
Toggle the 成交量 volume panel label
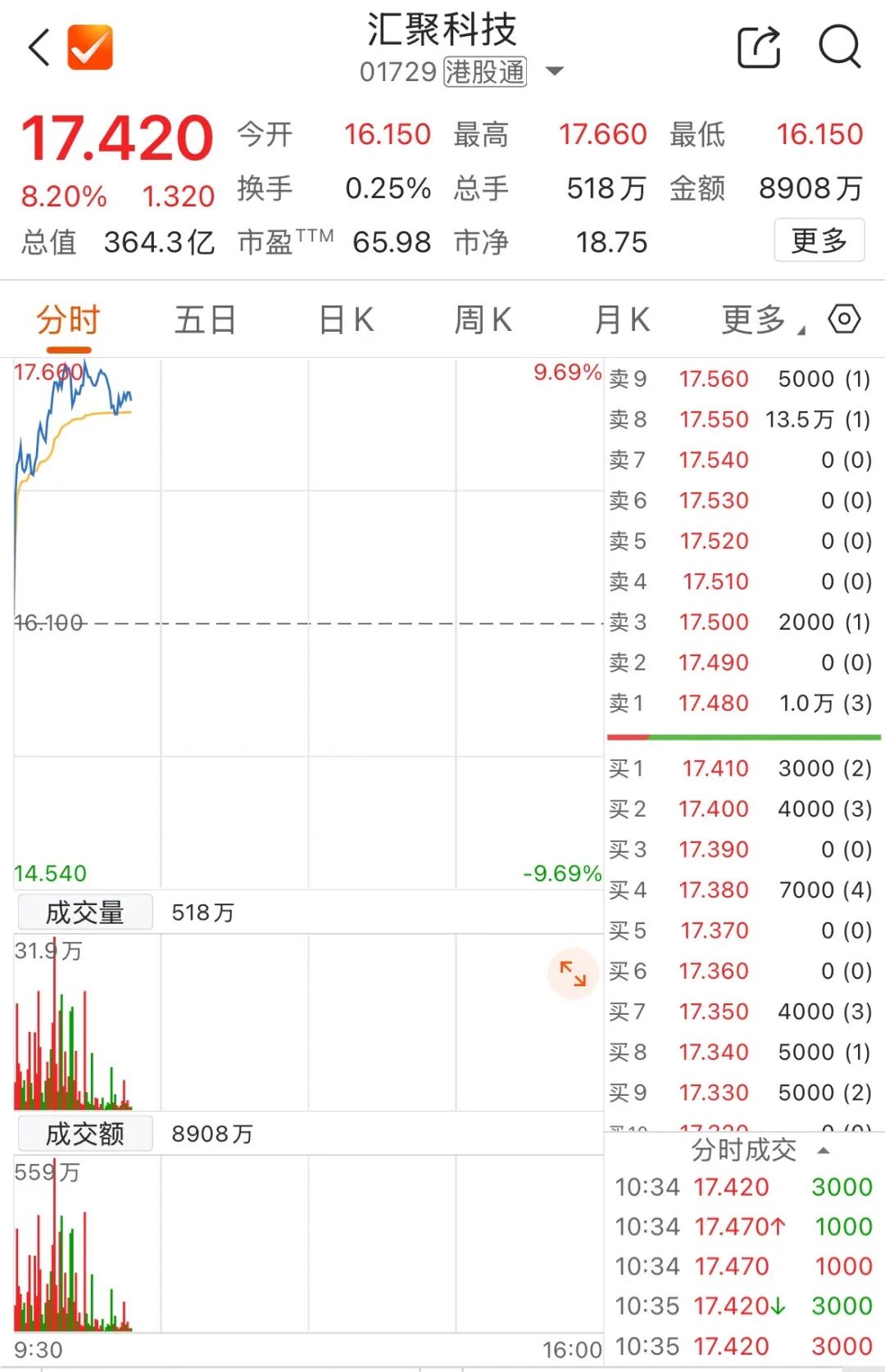(84, 912)
